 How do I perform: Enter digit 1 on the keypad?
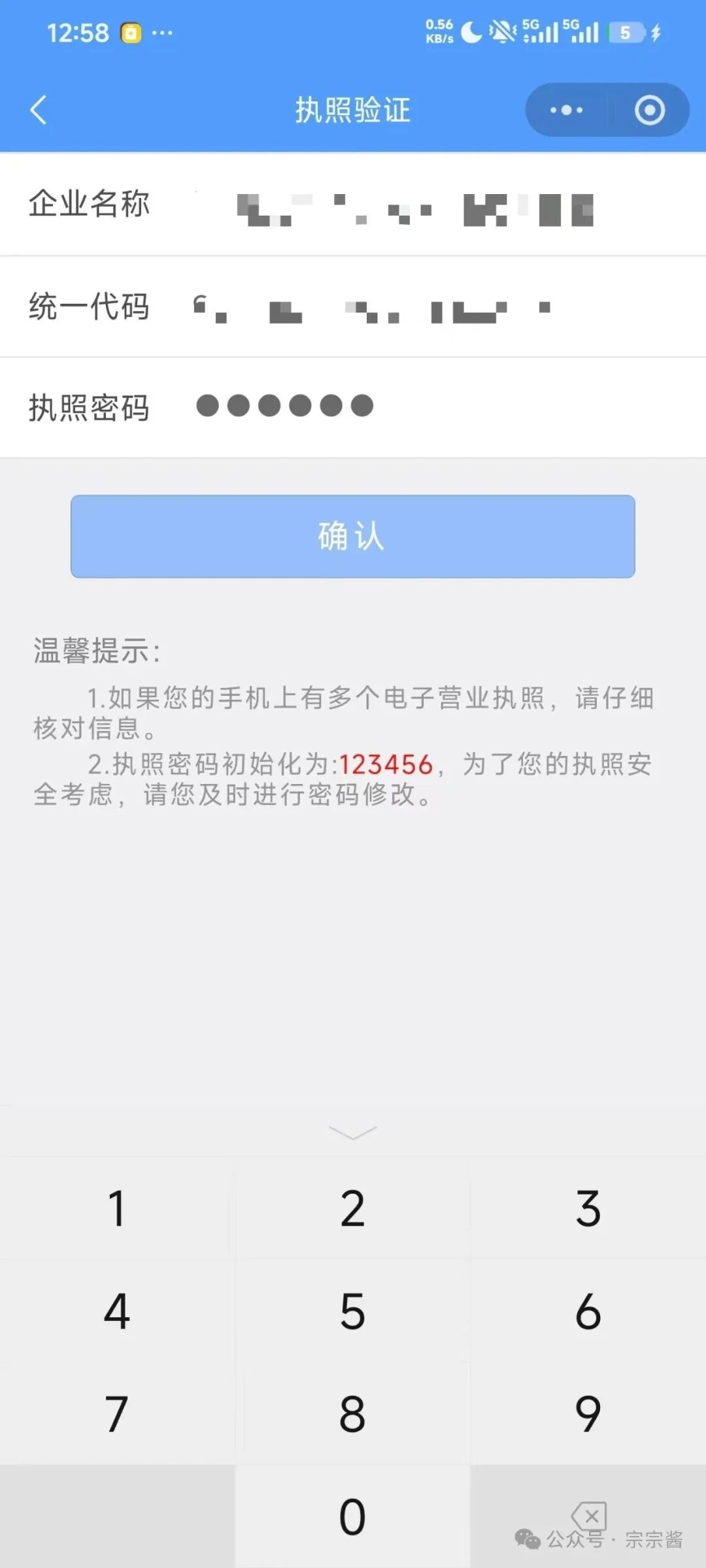(117, 1208)
